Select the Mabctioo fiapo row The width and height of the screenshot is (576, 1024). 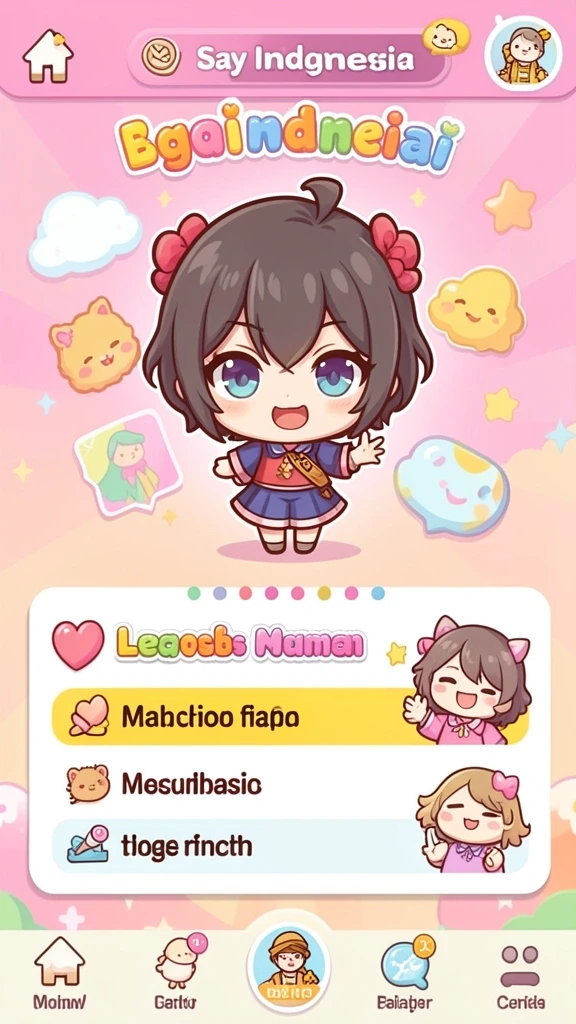coord(289,716)
